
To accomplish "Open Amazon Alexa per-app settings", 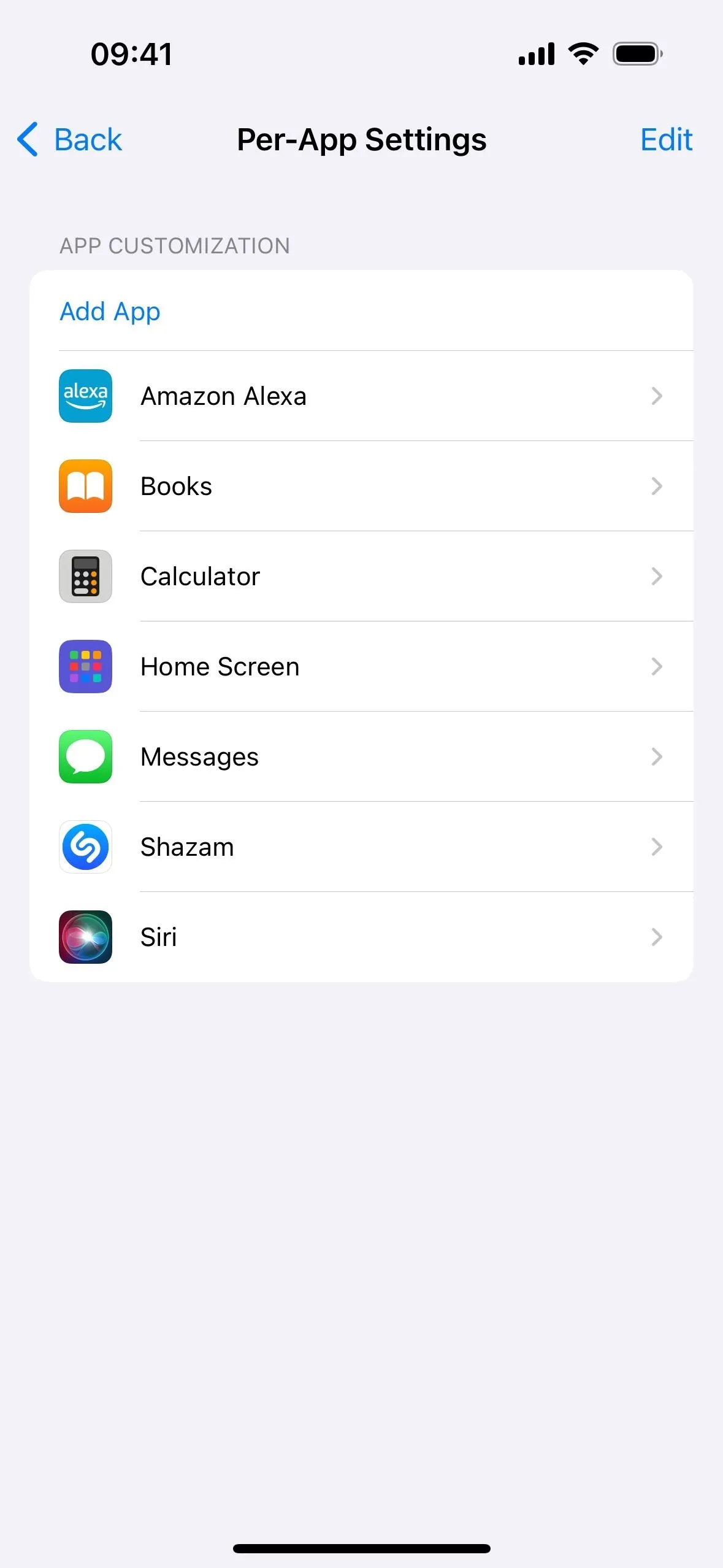I will point(361,396).
